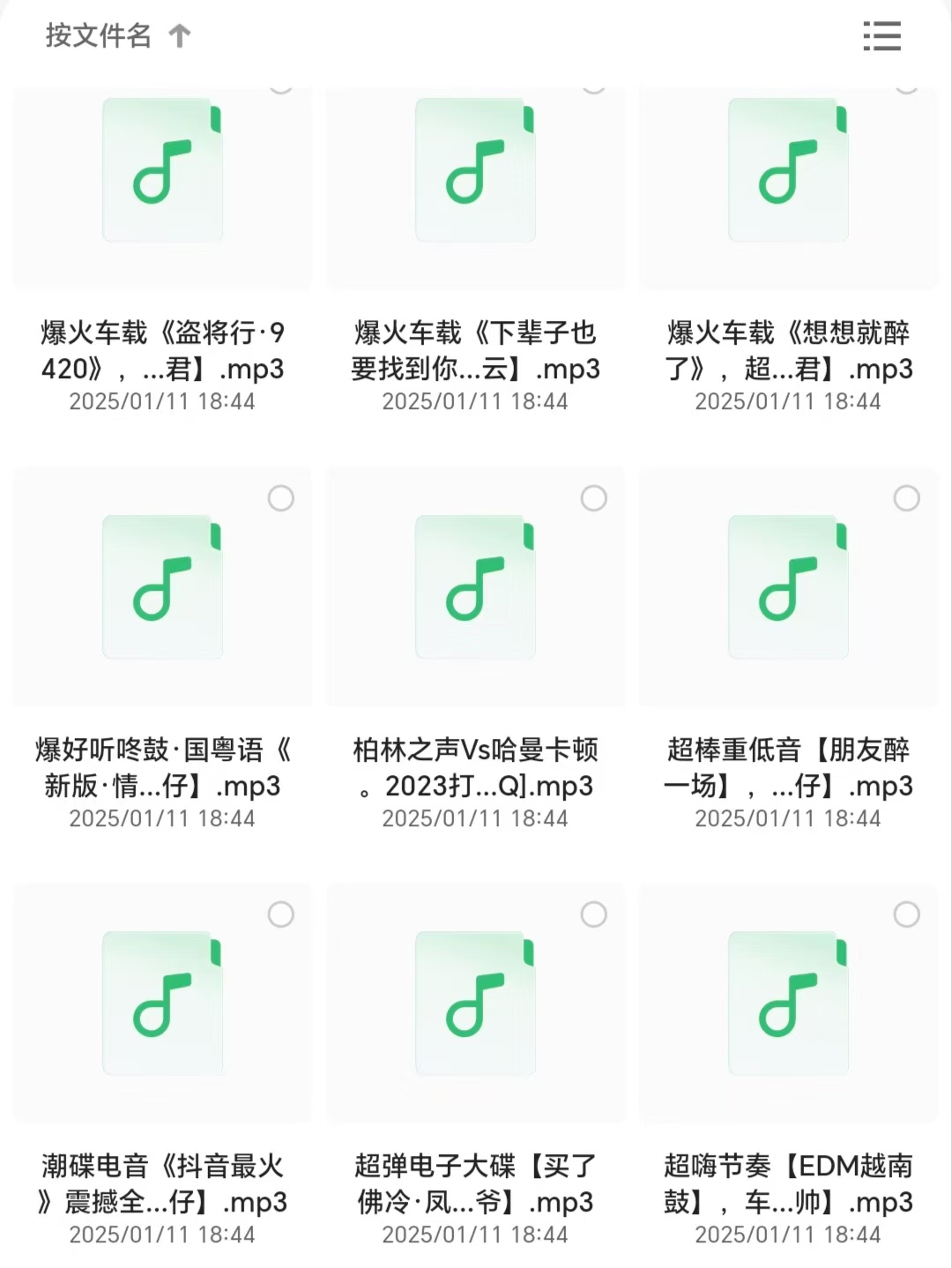Check the selection circle on 潮碟电音 file
Screen dimensions: 952x1268
(279, 914)
